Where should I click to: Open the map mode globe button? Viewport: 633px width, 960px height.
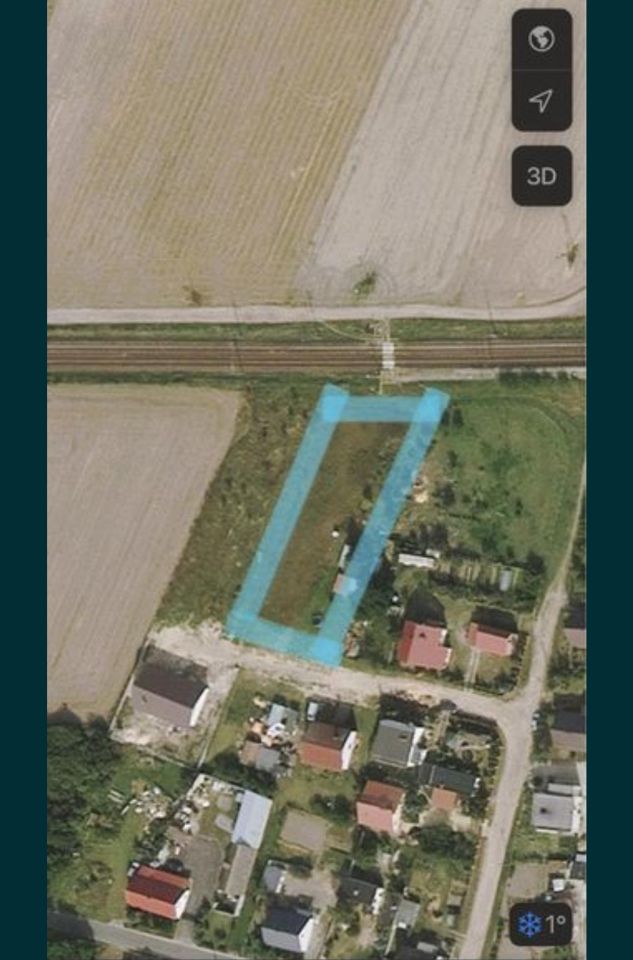(541, 40)
